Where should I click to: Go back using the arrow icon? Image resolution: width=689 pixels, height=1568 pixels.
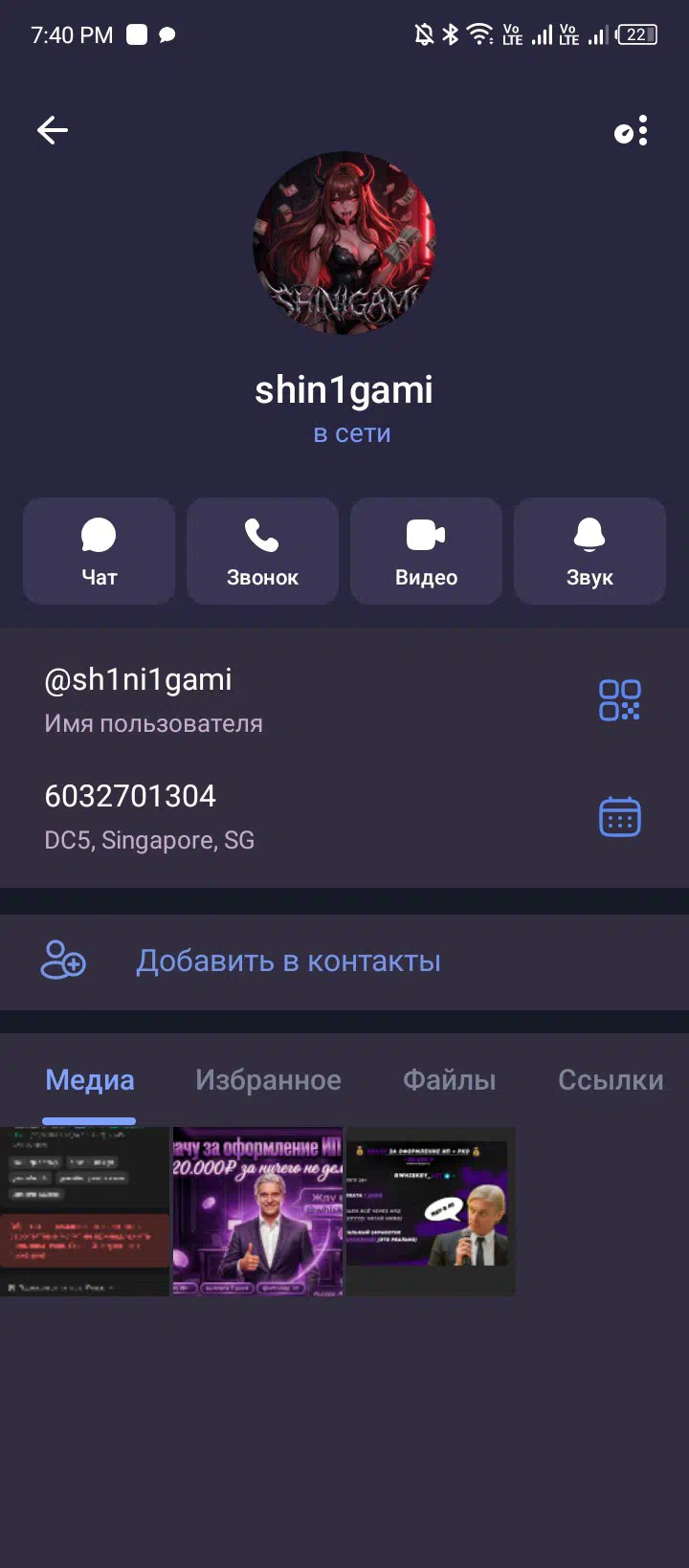pos(53,130)
